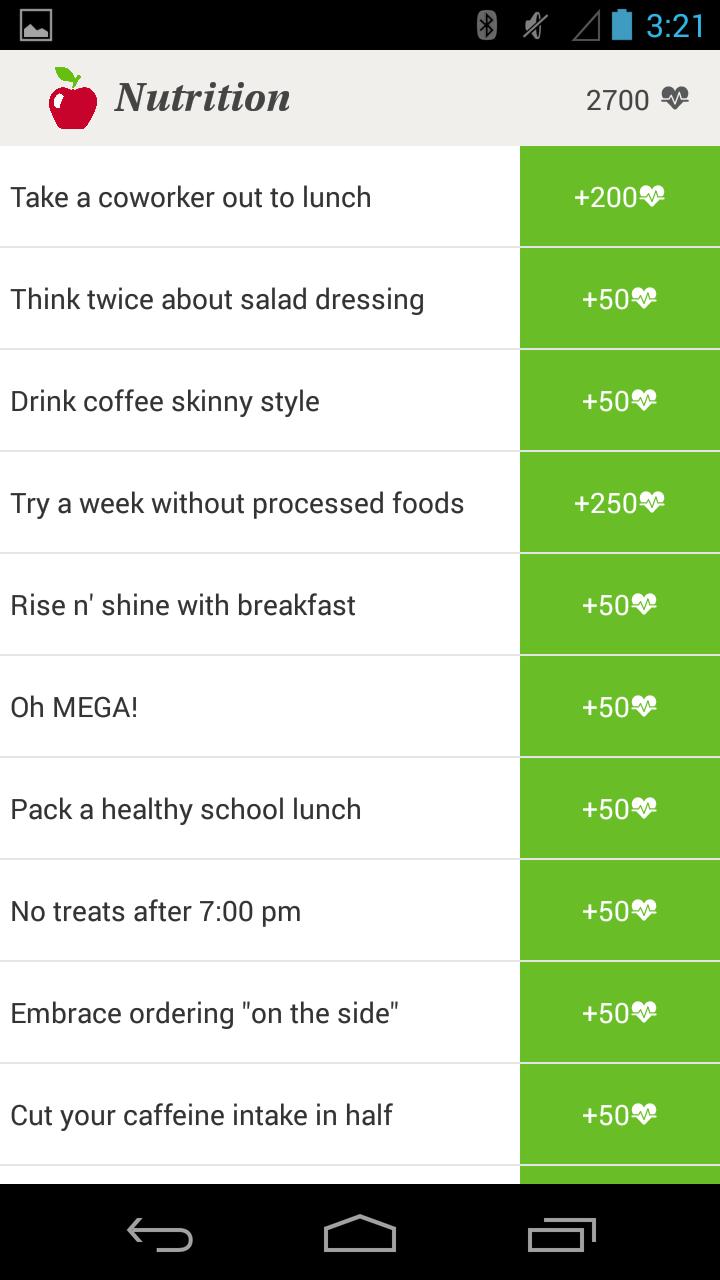Return to the home screen

point(360,1233)
